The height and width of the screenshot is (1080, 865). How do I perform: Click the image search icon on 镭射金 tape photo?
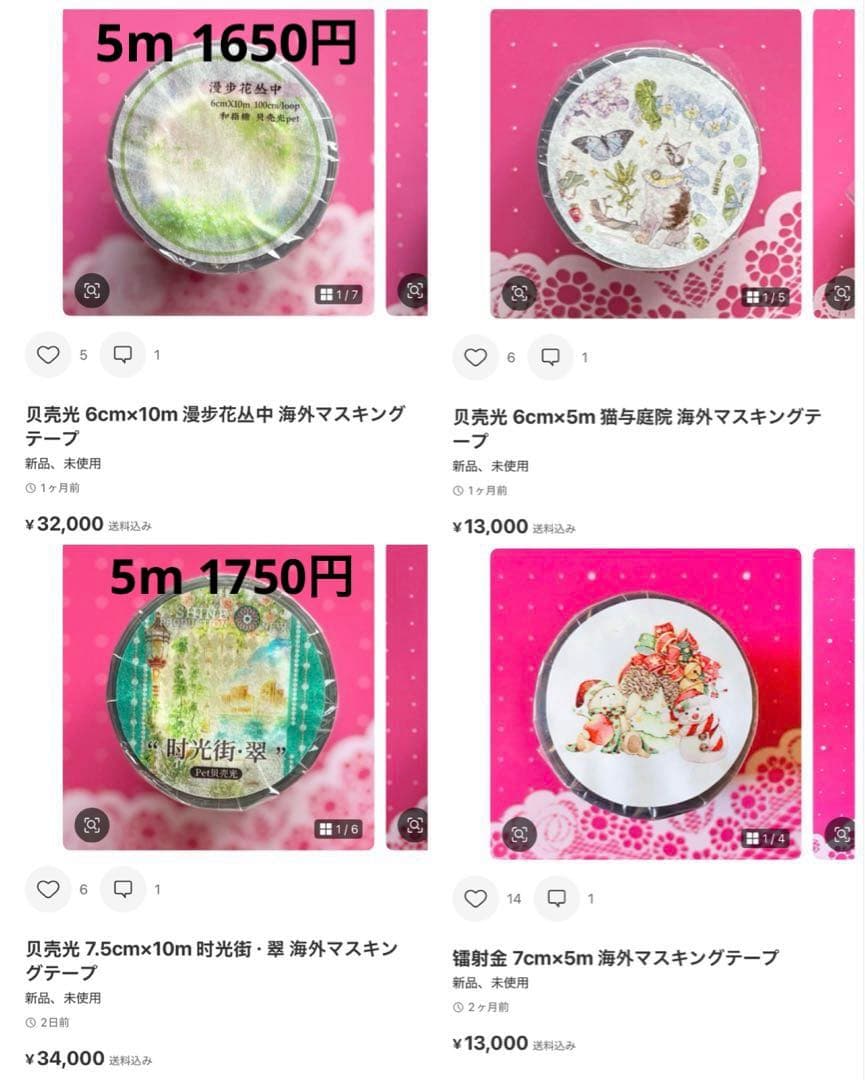click(x=519, y=834)
